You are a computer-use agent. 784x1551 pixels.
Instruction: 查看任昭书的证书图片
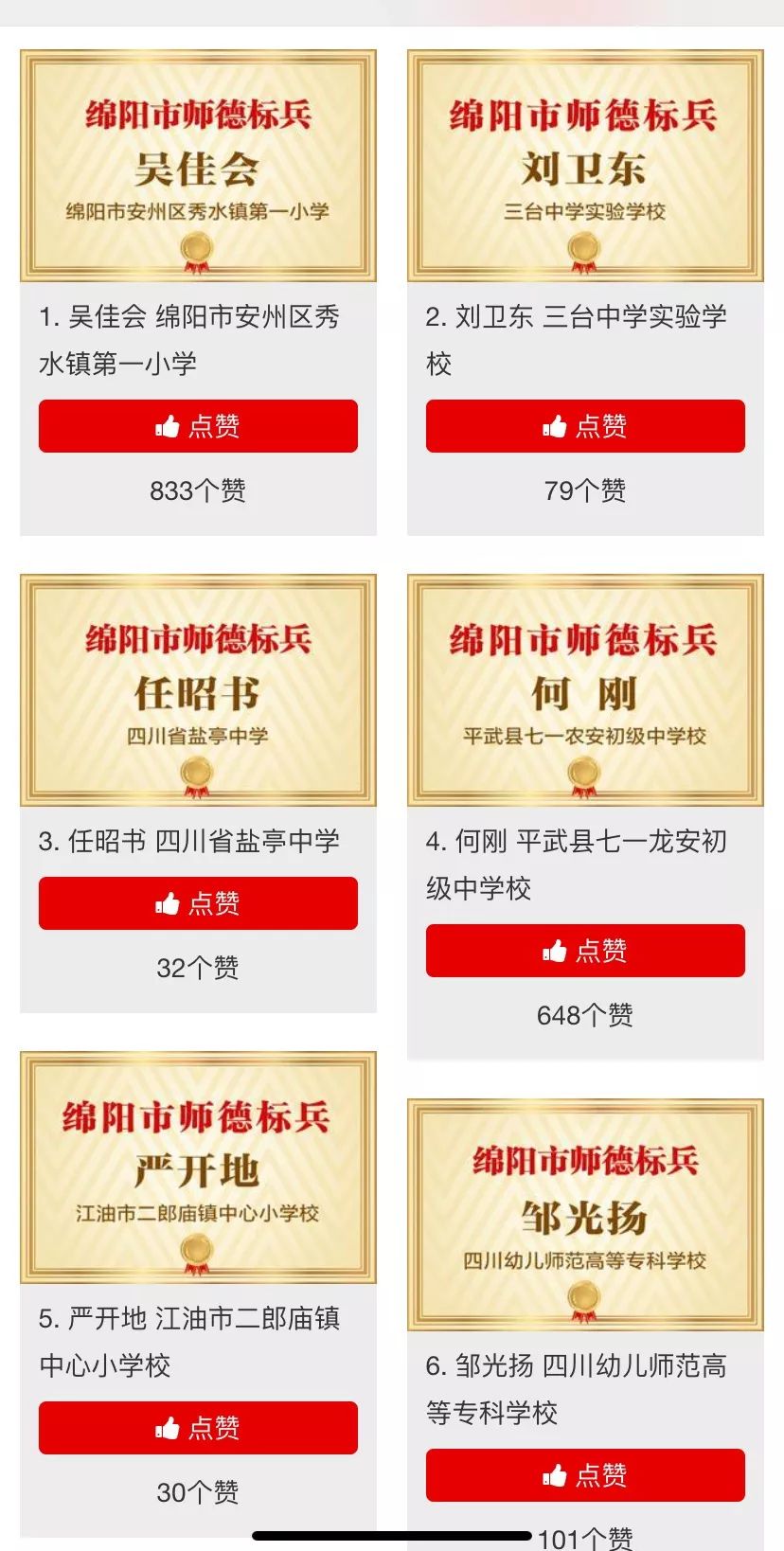point(198,690)
